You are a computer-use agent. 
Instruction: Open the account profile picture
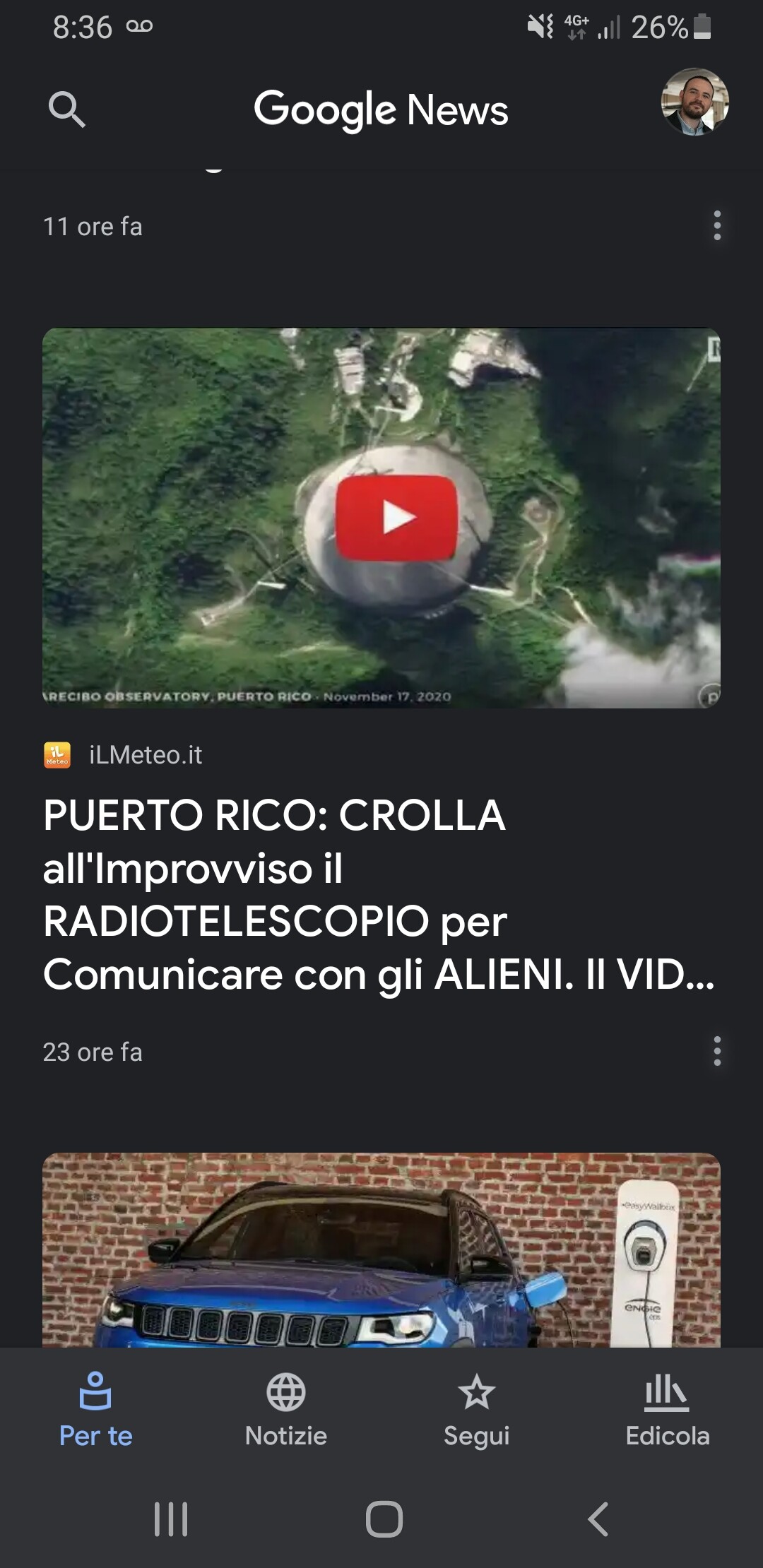694,102
